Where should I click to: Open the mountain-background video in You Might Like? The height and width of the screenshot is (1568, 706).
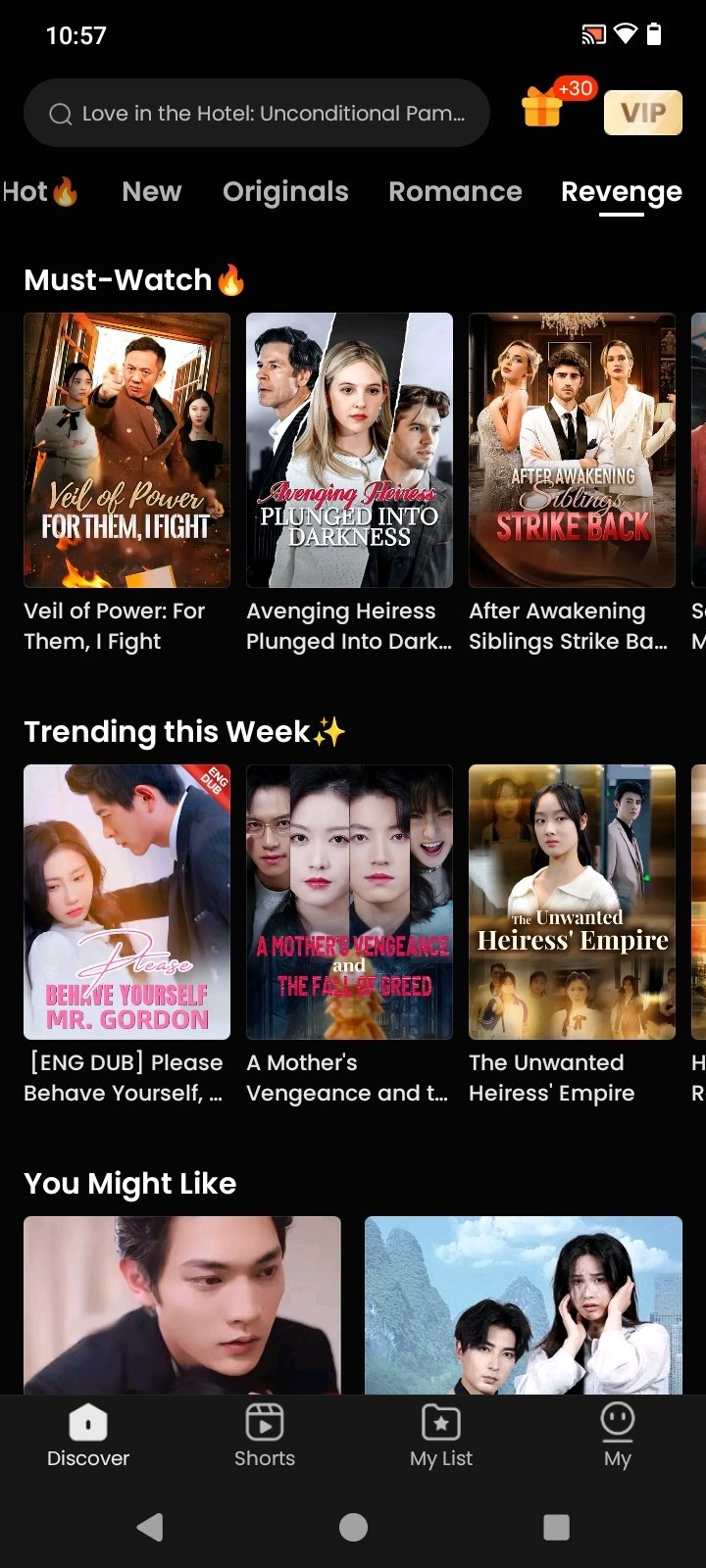click(x=523, y=1303)
